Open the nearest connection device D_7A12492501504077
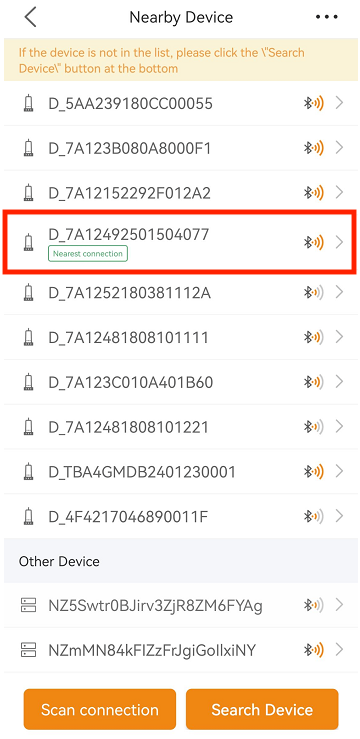 180,242
